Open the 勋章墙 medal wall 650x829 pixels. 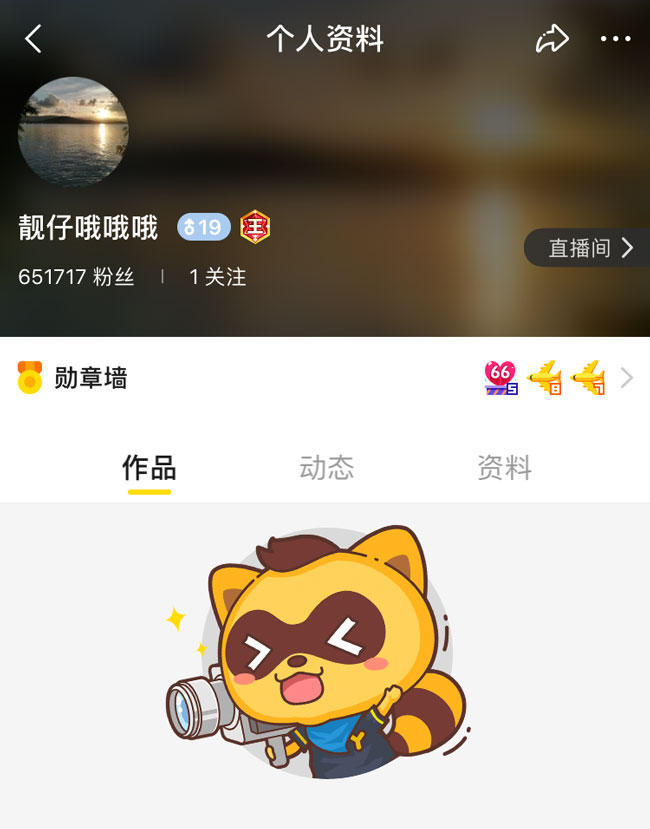90,378
